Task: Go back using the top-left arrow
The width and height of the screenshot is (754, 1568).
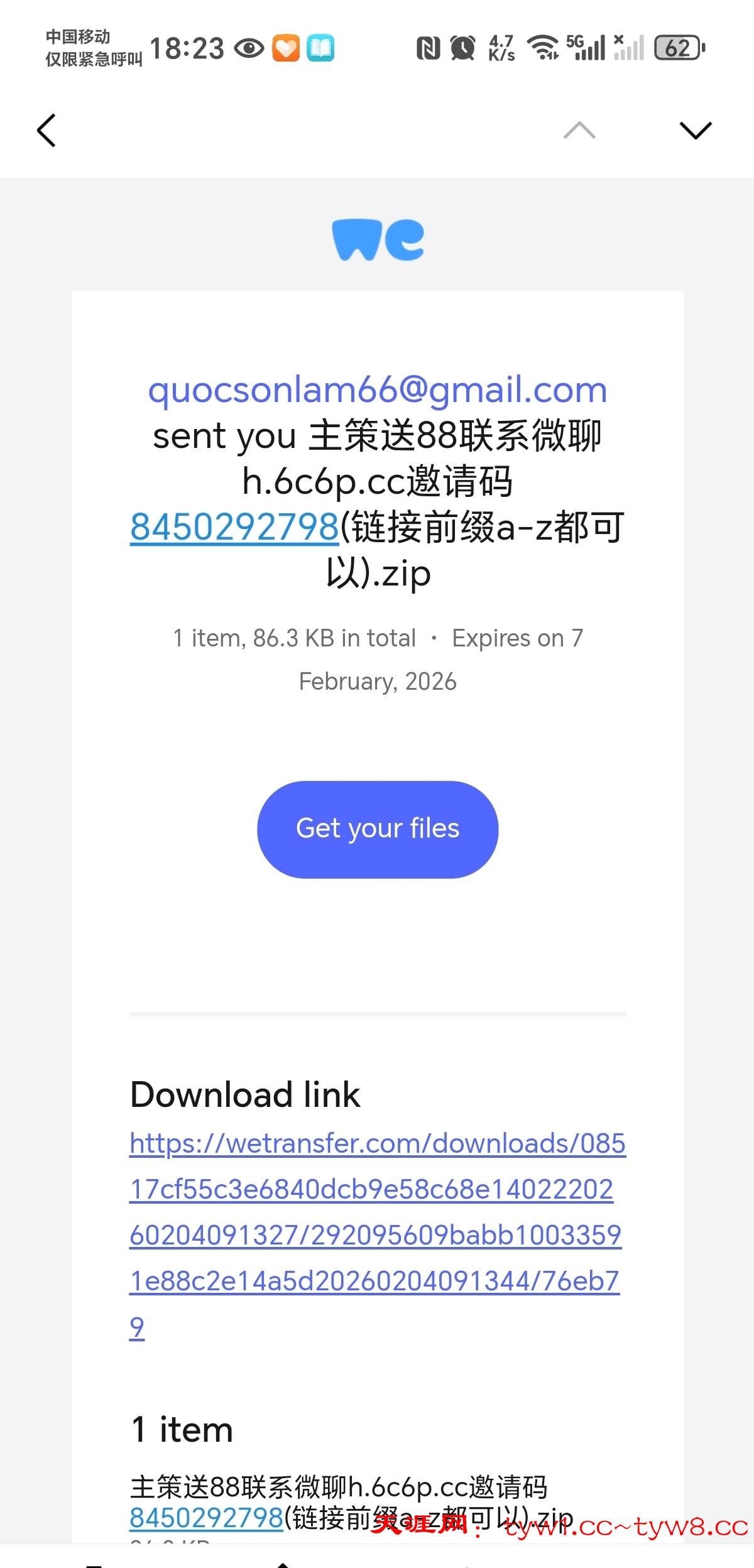Action: pos(46,131)
